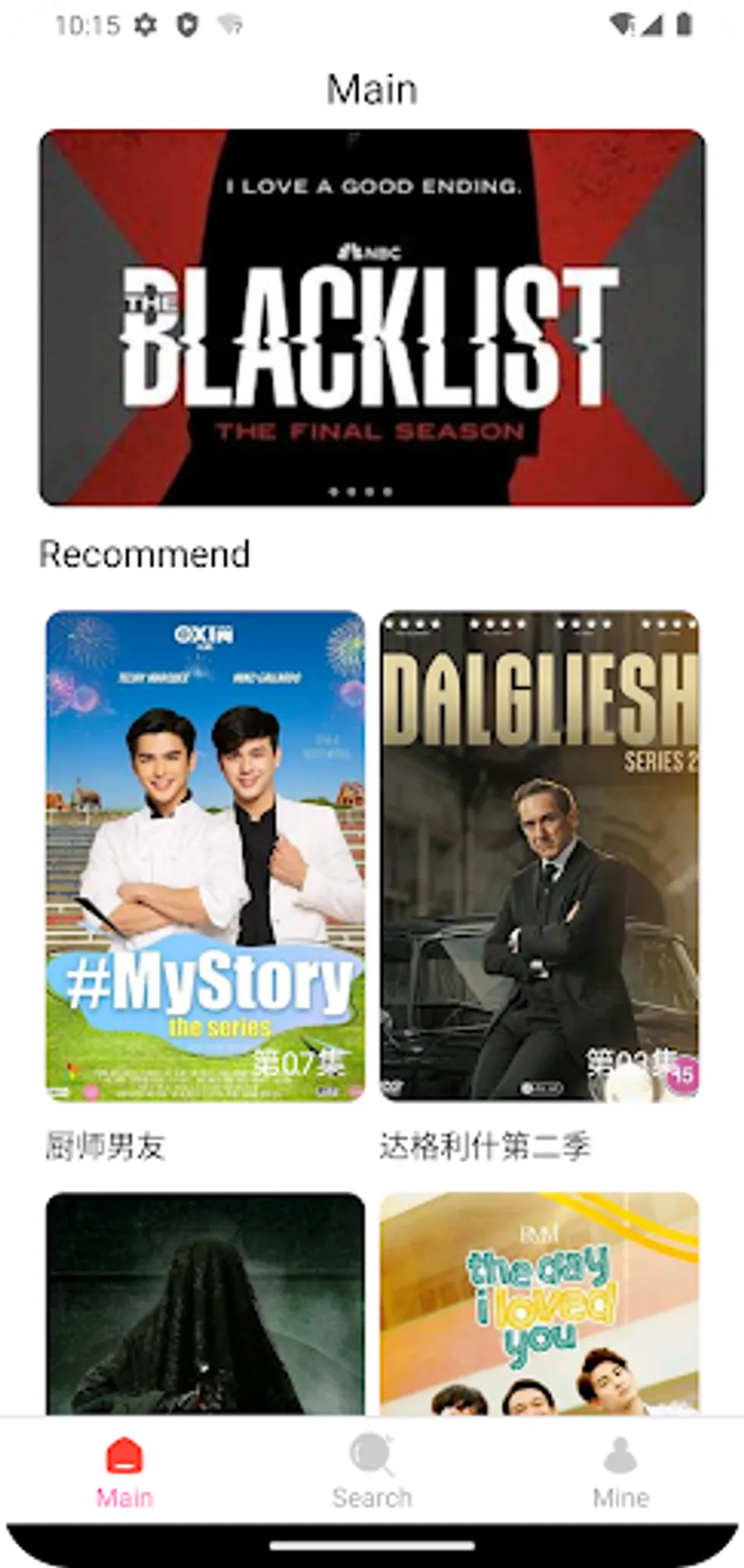The width and height of the screenshot is (744, 1568).
Task: Tap the Main tab
Action: 125,1474
